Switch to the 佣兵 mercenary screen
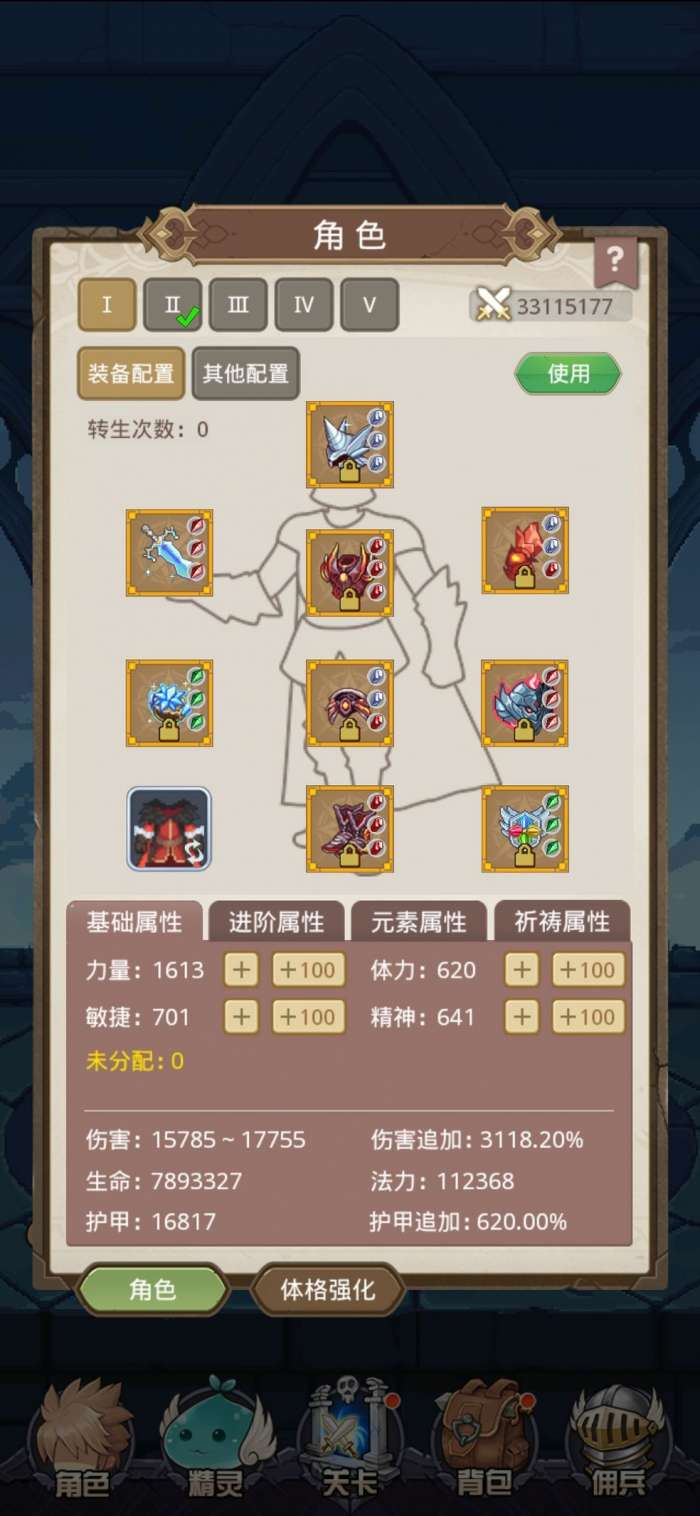This screenshot has height=1516, width=700. pyautogui.click(x=615, y=1440)
